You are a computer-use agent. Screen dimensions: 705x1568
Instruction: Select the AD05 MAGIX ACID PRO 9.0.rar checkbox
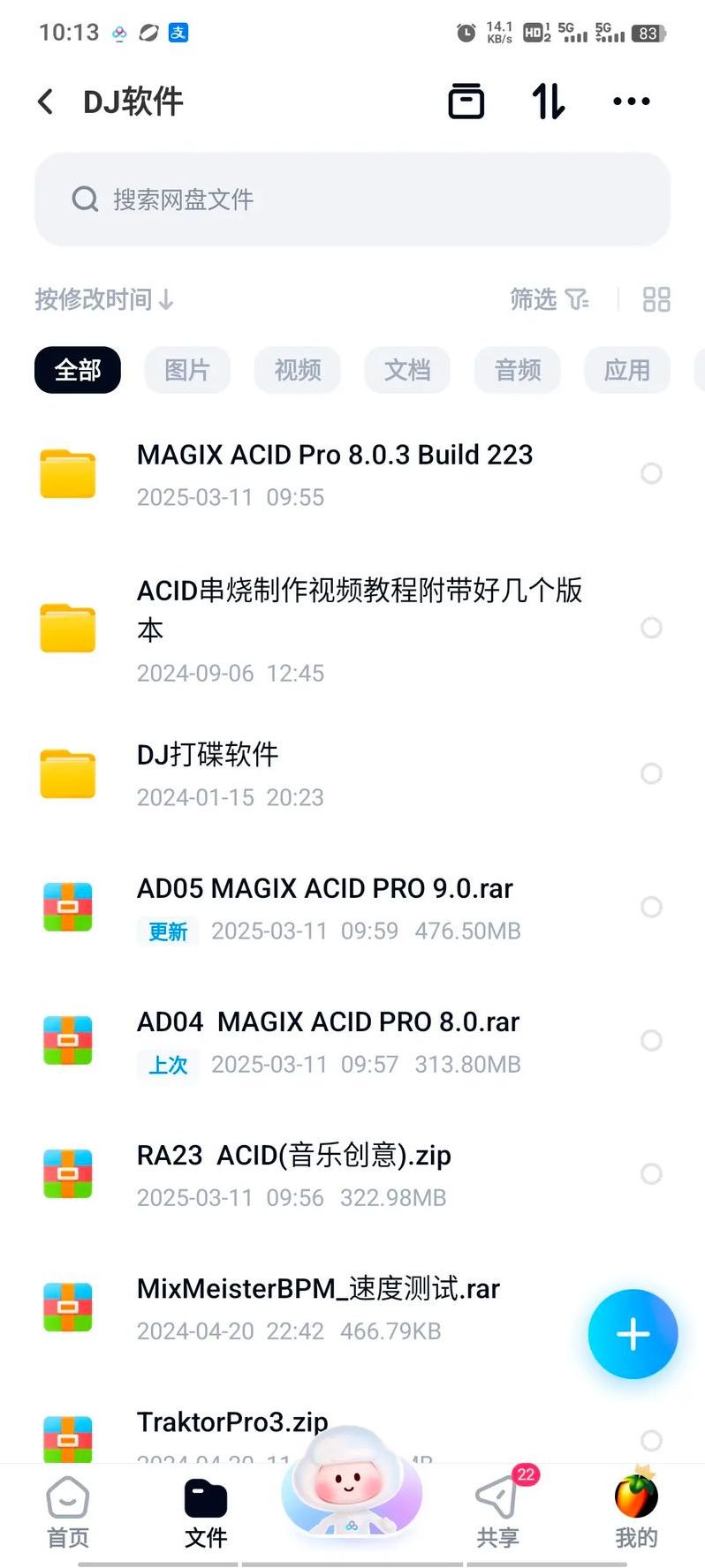coord(651,907)
